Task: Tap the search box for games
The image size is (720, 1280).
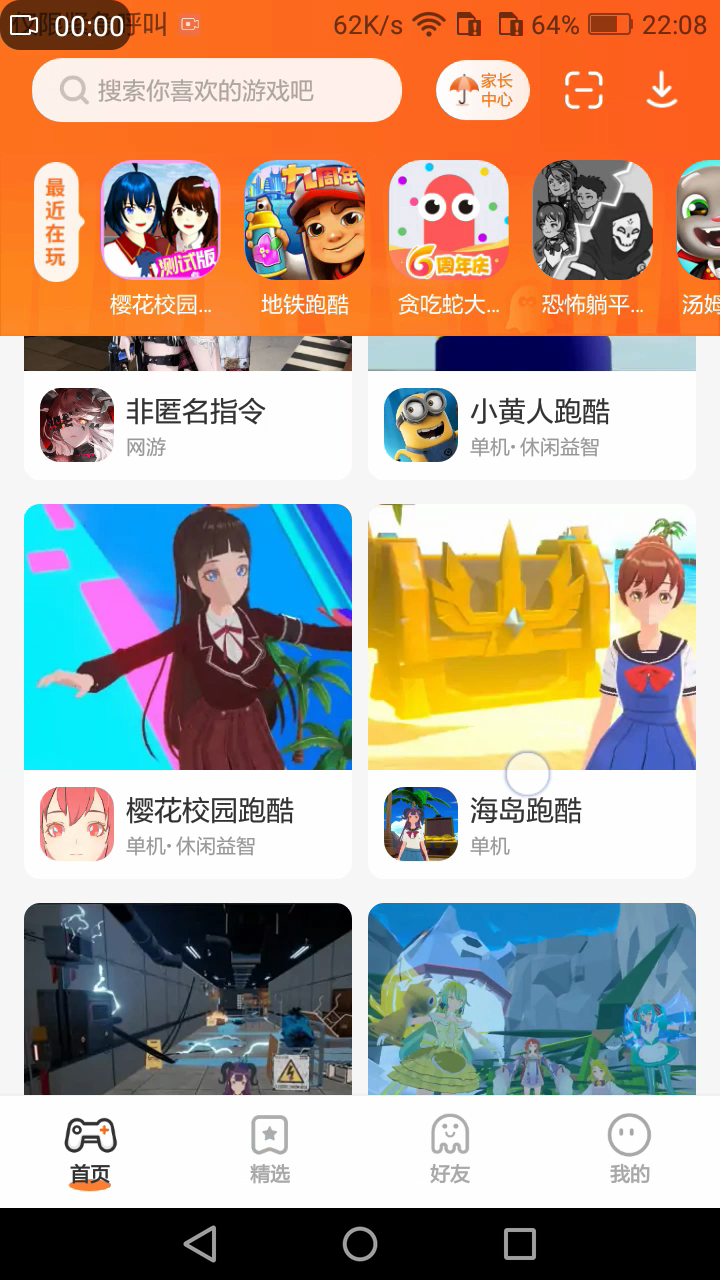Action: pyautogui.click(x=217, y=91)
